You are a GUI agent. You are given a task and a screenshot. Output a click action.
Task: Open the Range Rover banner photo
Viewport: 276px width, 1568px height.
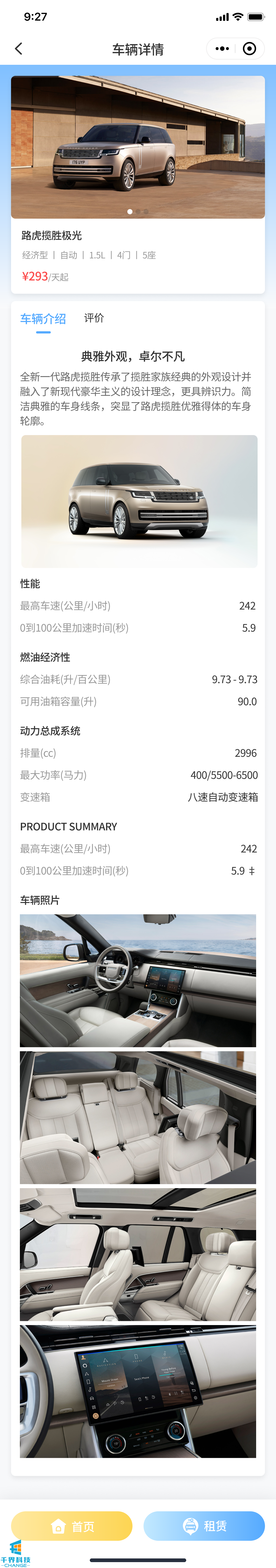(x=138, y=147)
